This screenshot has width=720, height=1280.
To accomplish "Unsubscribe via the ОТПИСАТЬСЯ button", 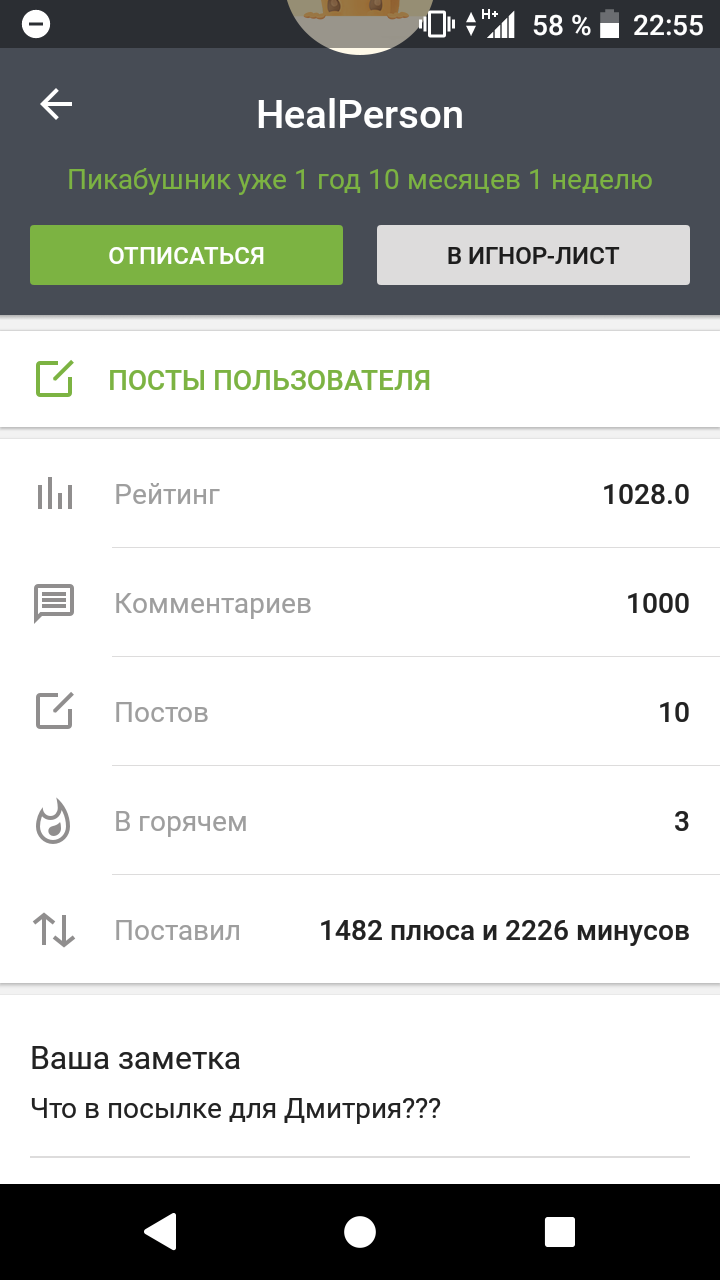I will tap(186, 255).
